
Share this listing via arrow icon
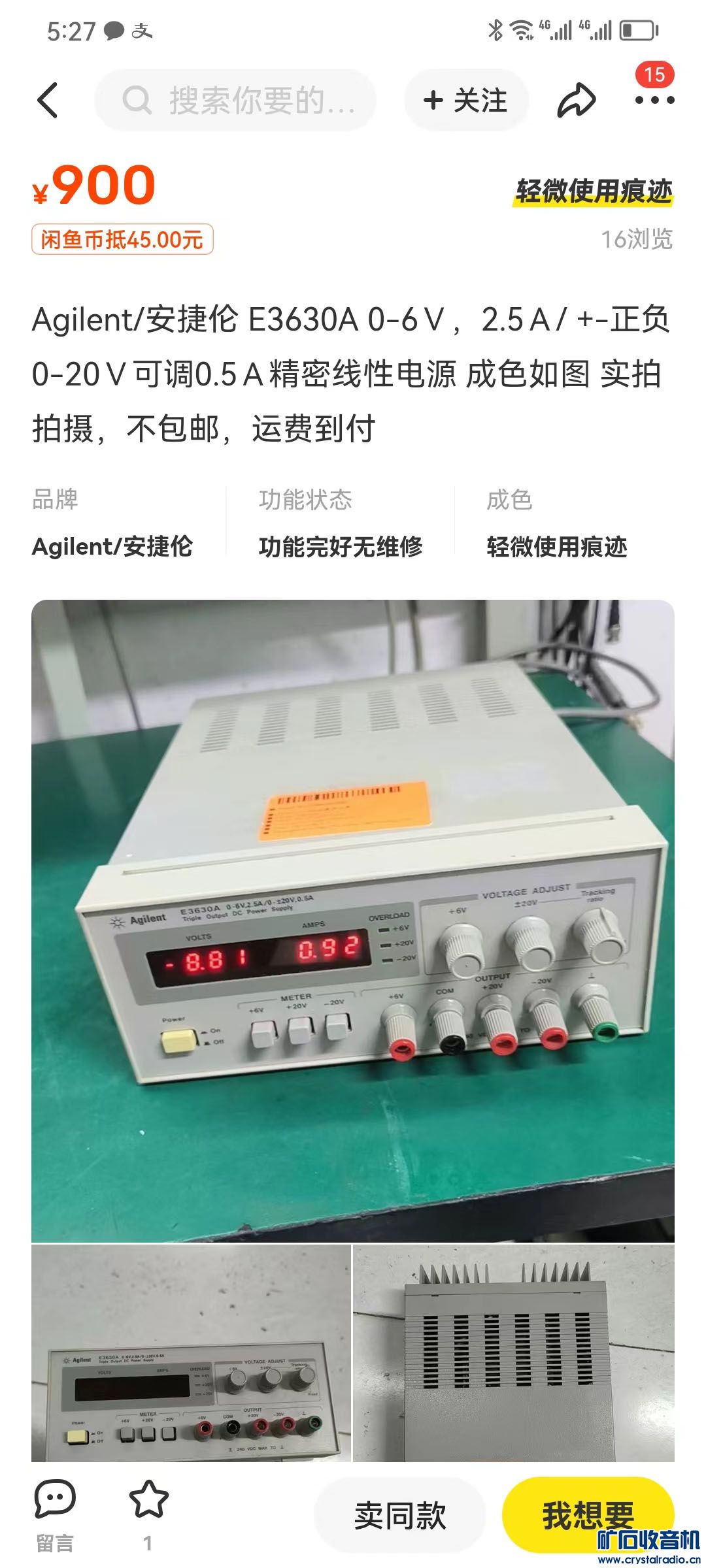click(x=576, y=101)
